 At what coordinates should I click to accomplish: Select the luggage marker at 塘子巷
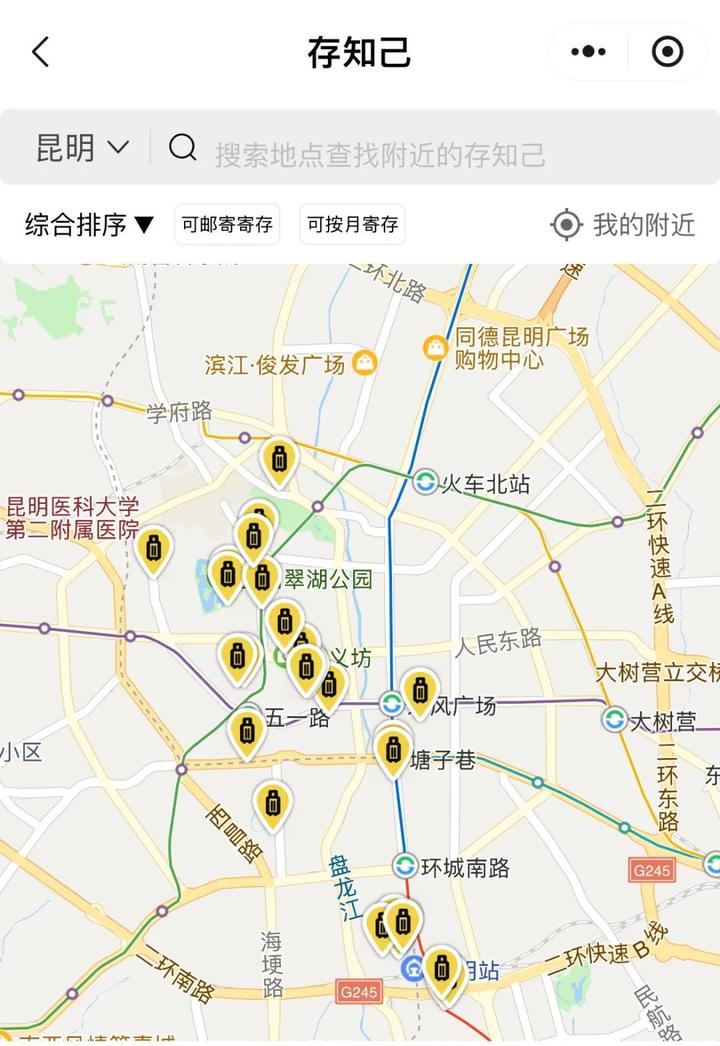[x=393, y=750]
